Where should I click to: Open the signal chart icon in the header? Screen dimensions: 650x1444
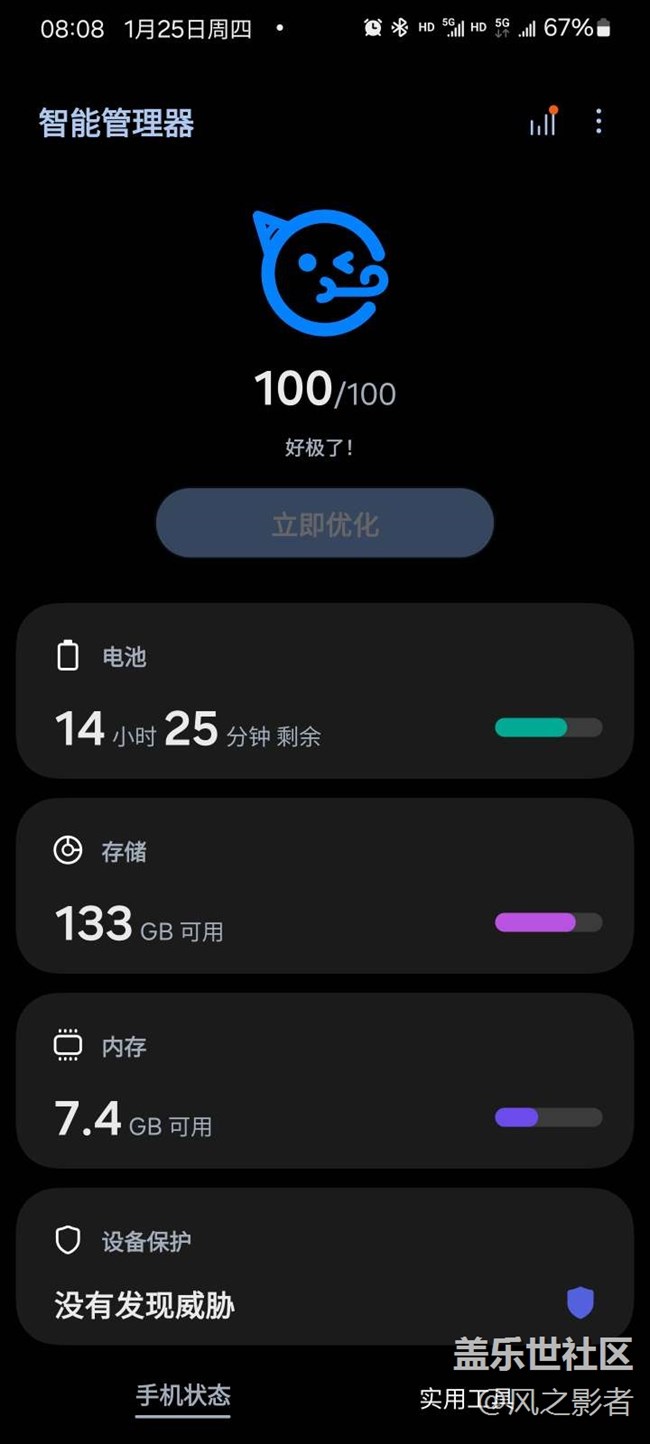click(543, 123)
